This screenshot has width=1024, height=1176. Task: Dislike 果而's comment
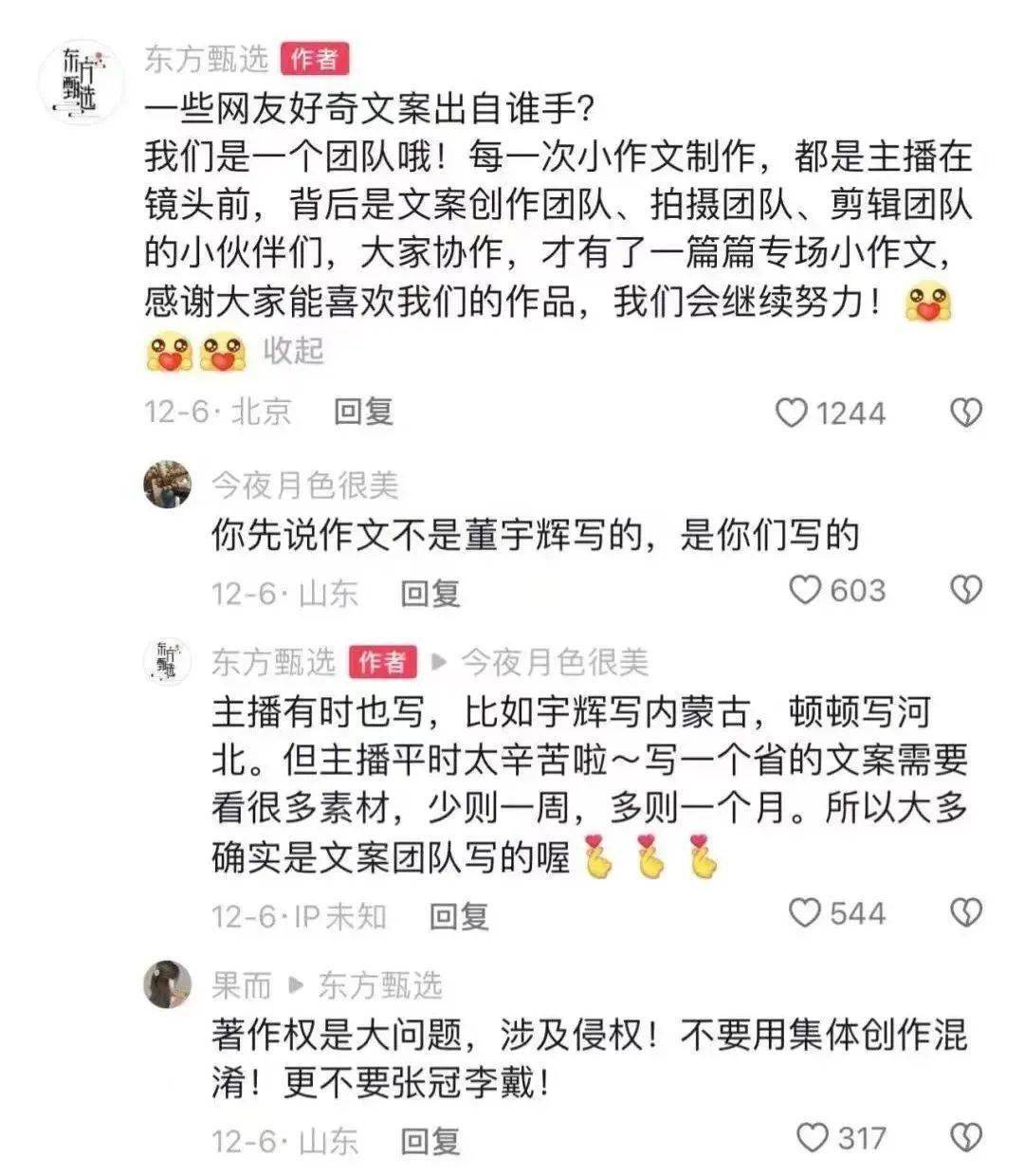(x=965, y=1138)
